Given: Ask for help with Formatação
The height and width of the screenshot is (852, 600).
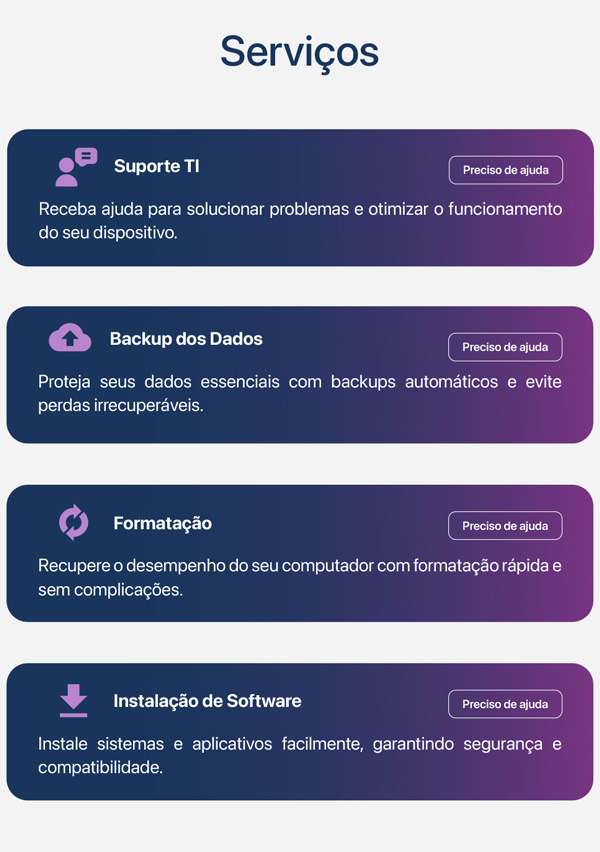Looking at the screenshot, I should coord(505,526).
